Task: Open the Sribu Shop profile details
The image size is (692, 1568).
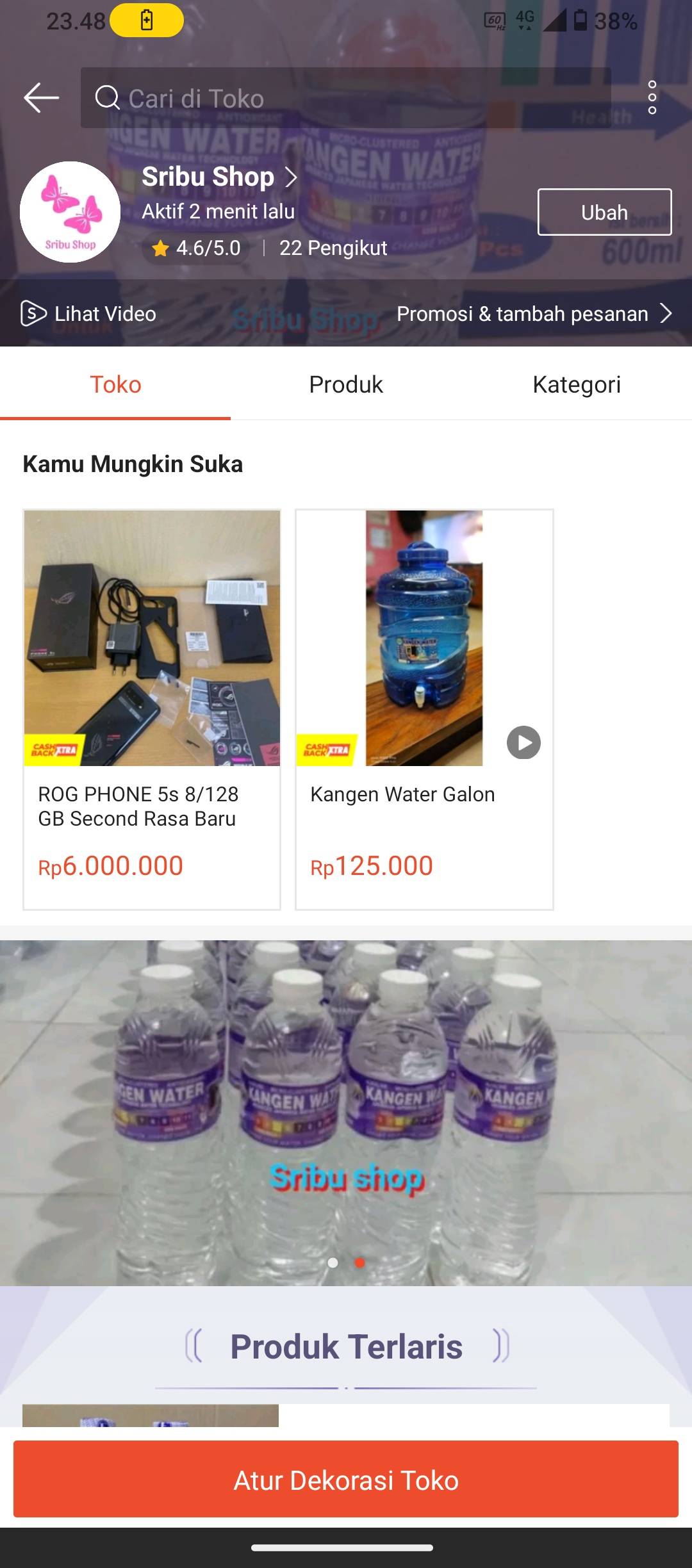Action: (x=219, y=177)
